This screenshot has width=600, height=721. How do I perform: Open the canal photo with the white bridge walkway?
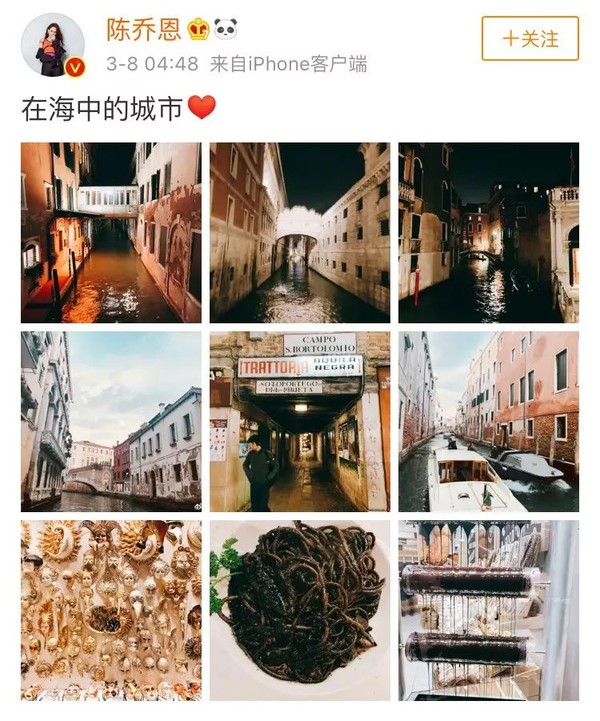(110, 232)
